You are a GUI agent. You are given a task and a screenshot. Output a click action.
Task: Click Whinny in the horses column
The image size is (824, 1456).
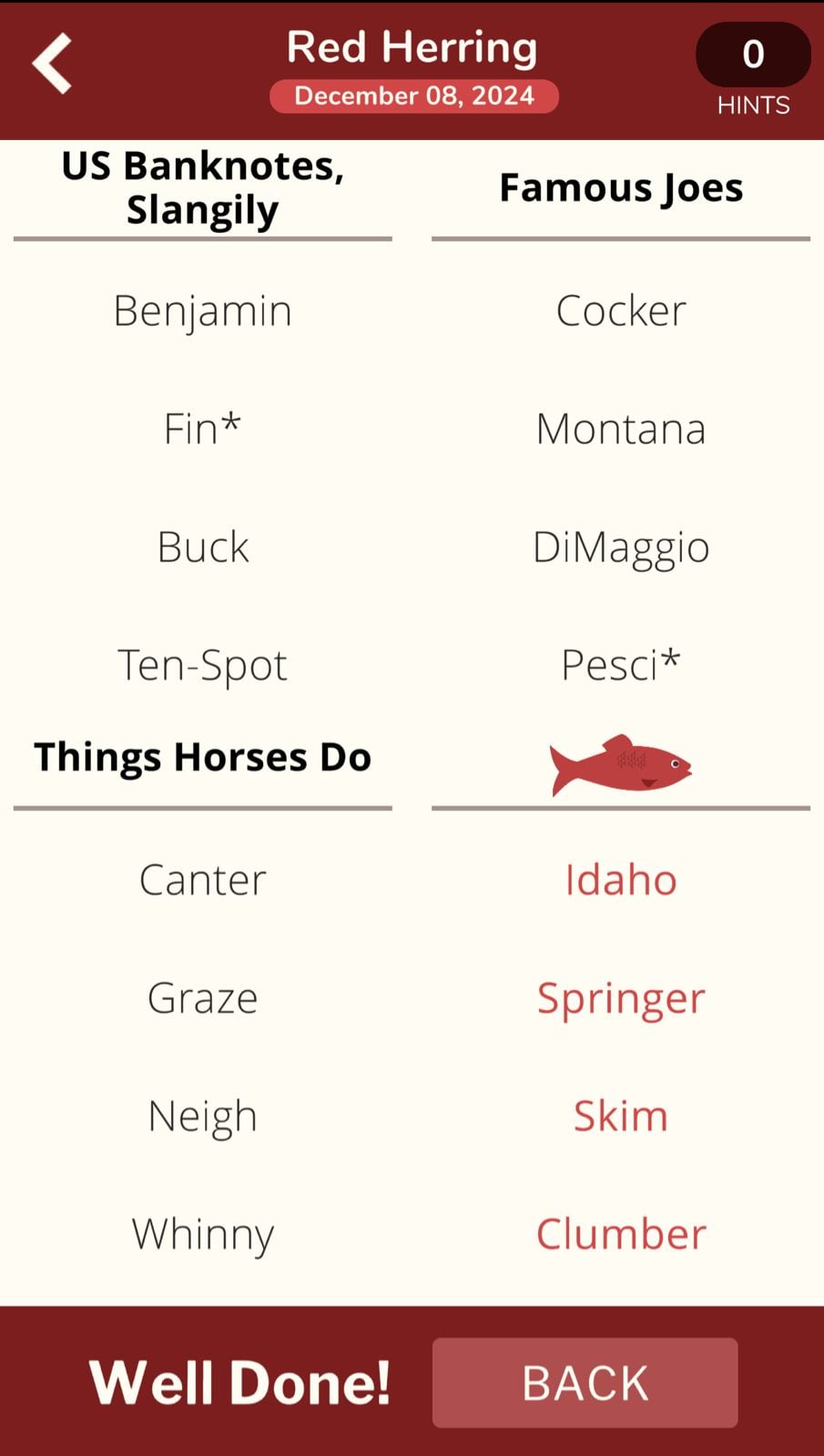click(202, 1234)
